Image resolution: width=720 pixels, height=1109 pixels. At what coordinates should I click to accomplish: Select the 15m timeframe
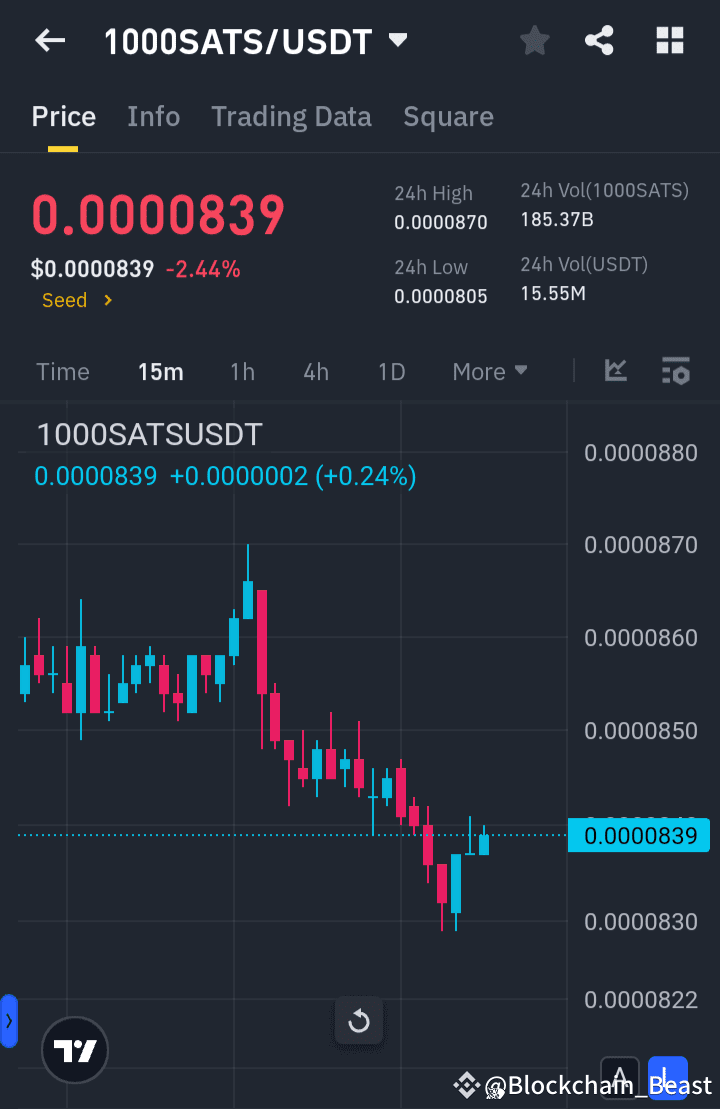[160, 371]
